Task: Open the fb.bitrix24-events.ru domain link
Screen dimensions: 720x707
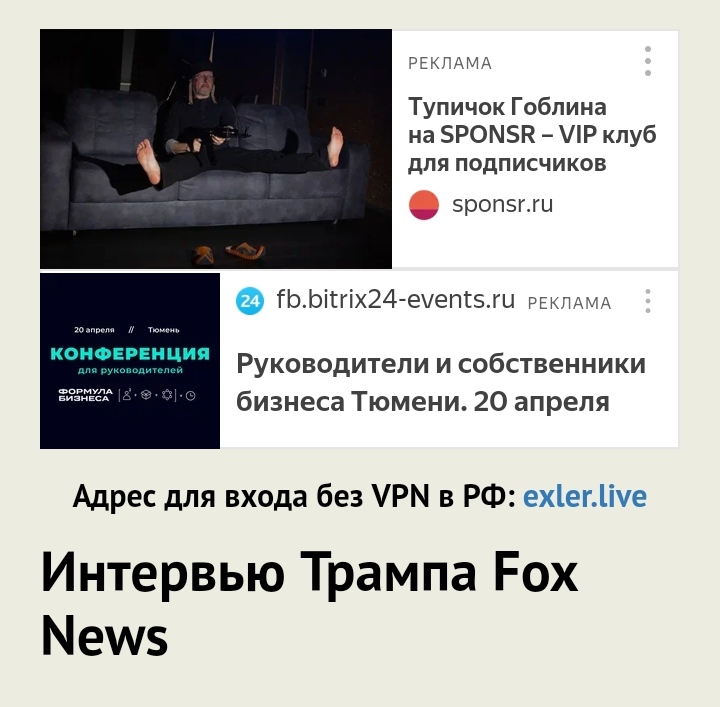Action: click(x=394, y=300)
